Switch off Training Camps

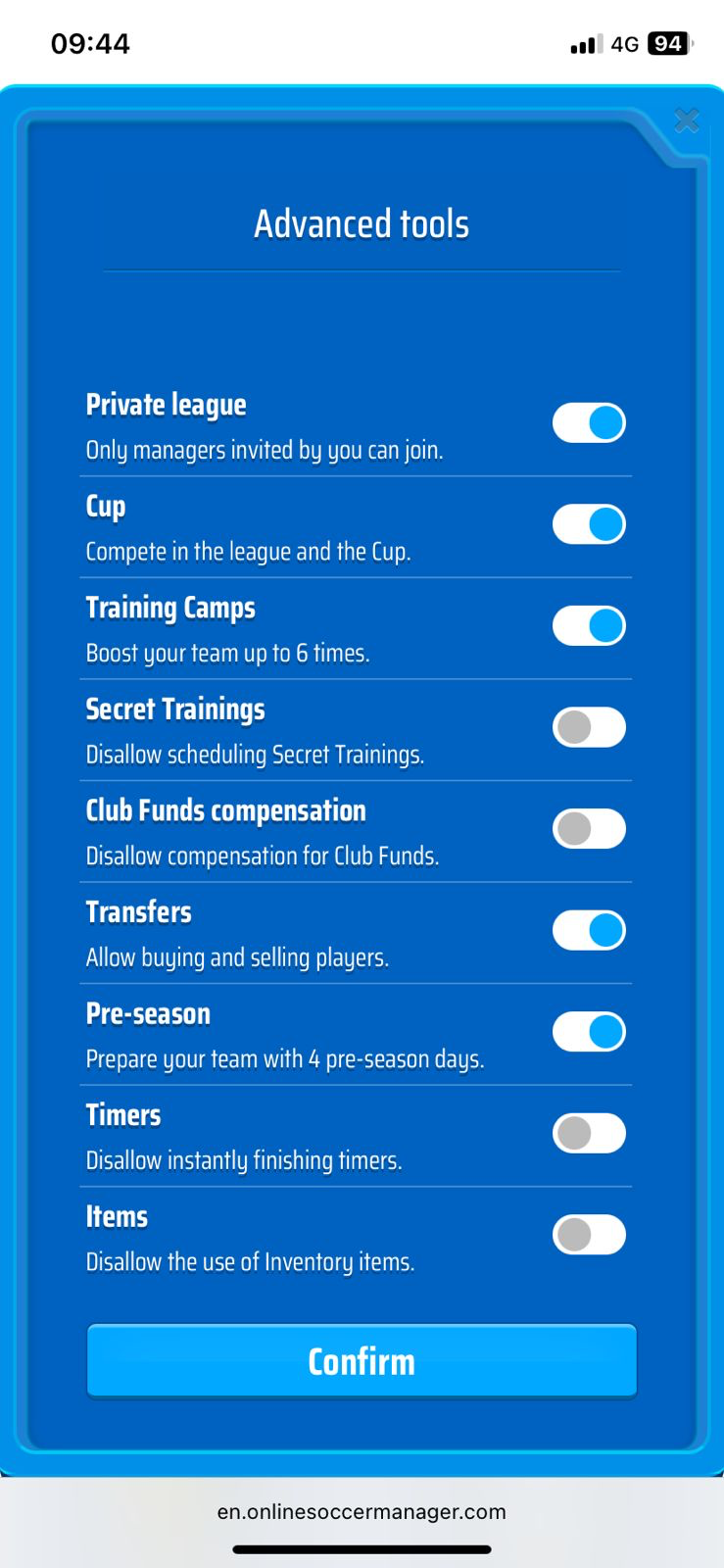pos(589,626)
